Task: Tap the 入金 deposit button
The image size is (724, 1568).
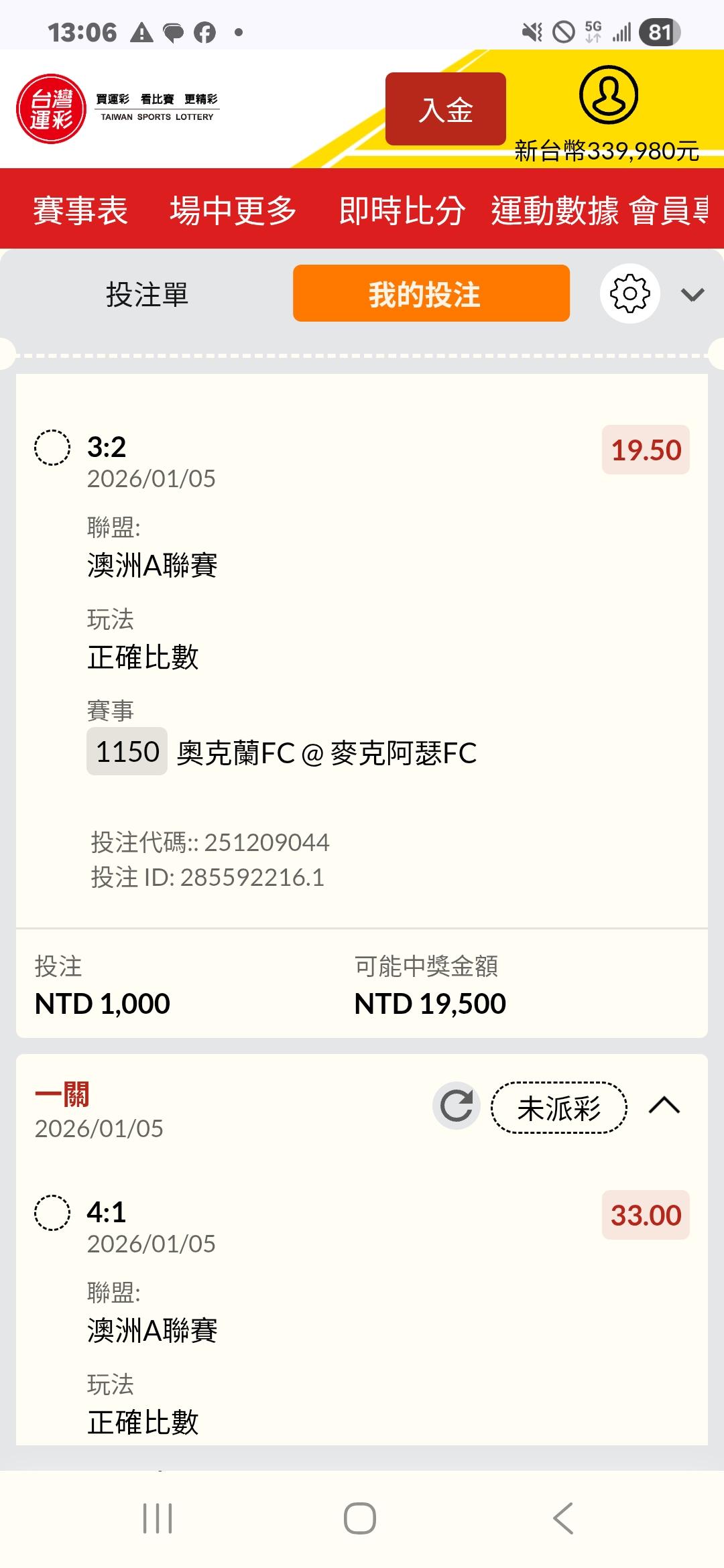Action: 445,109
